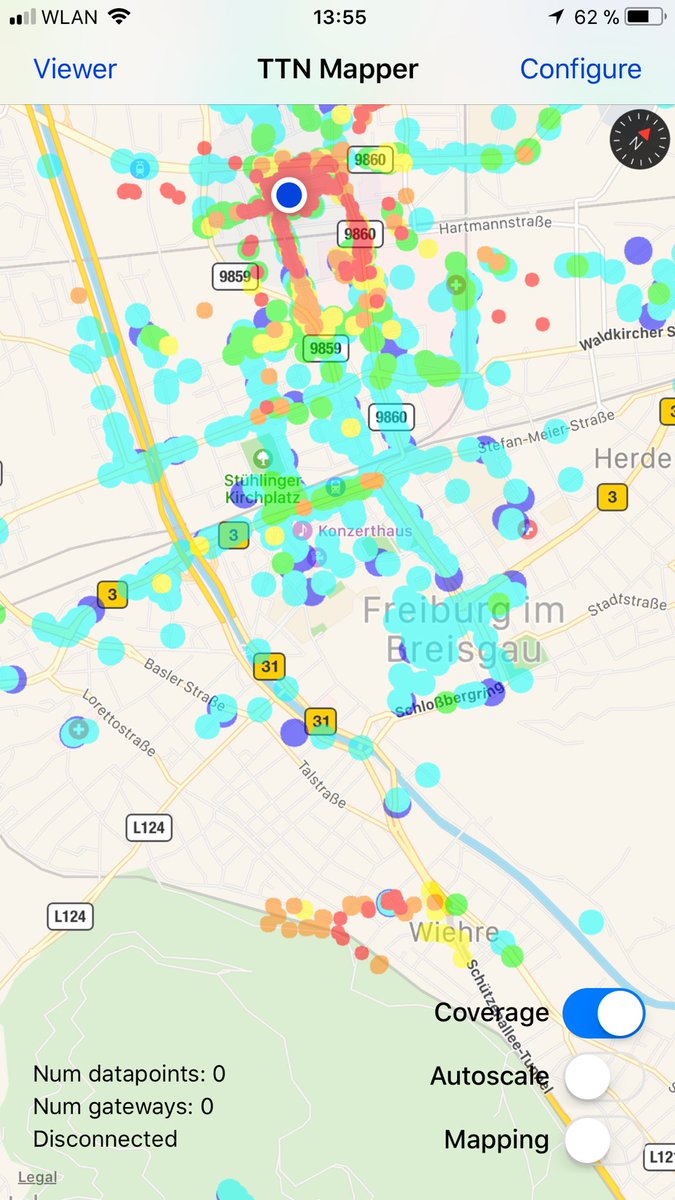Open the Viewer screen
Screen dimensions: 675x1200
point(75,69)
